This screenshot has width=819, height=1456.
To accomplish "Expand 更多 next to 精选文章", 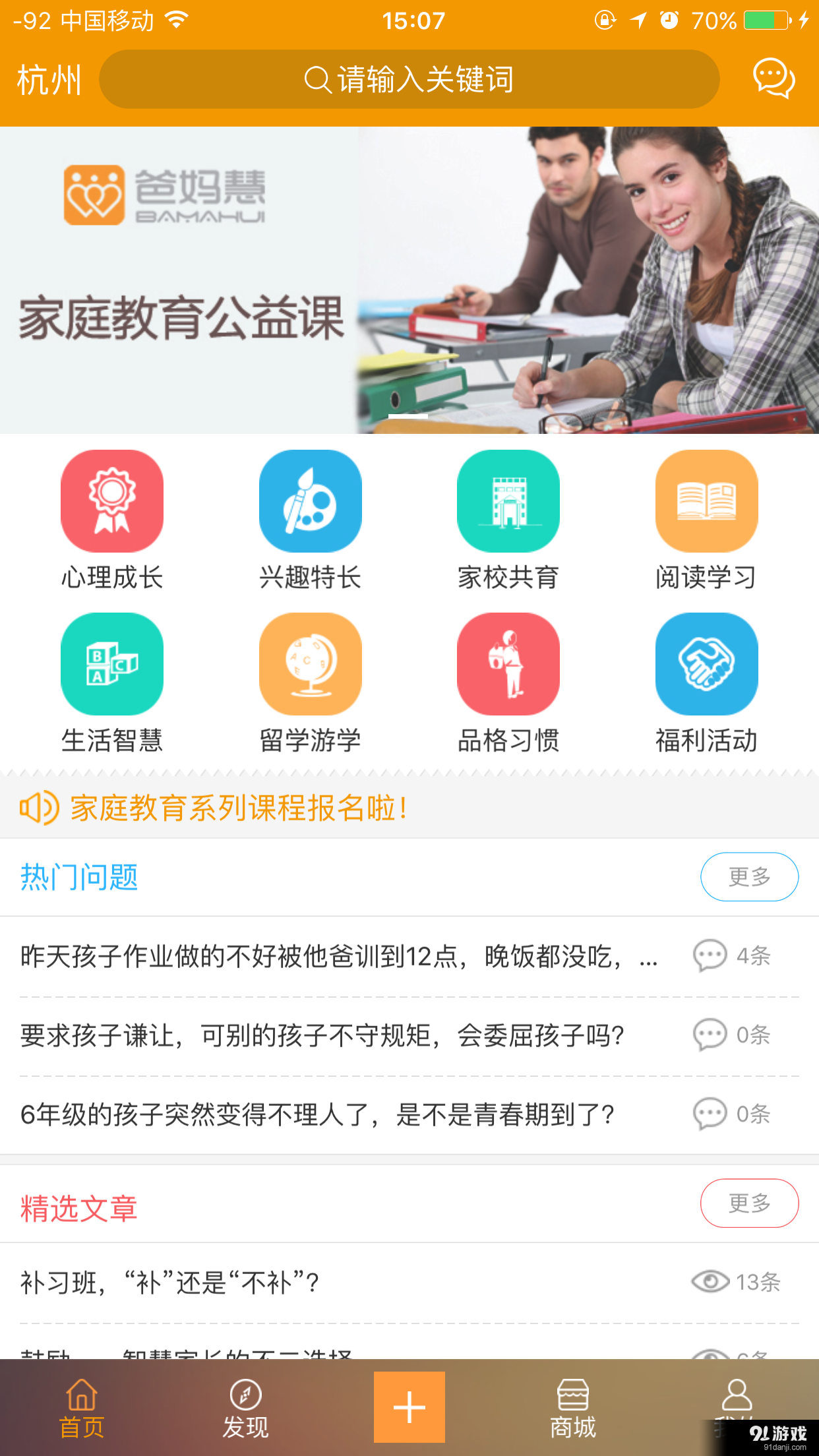I will pos(749,1203).
